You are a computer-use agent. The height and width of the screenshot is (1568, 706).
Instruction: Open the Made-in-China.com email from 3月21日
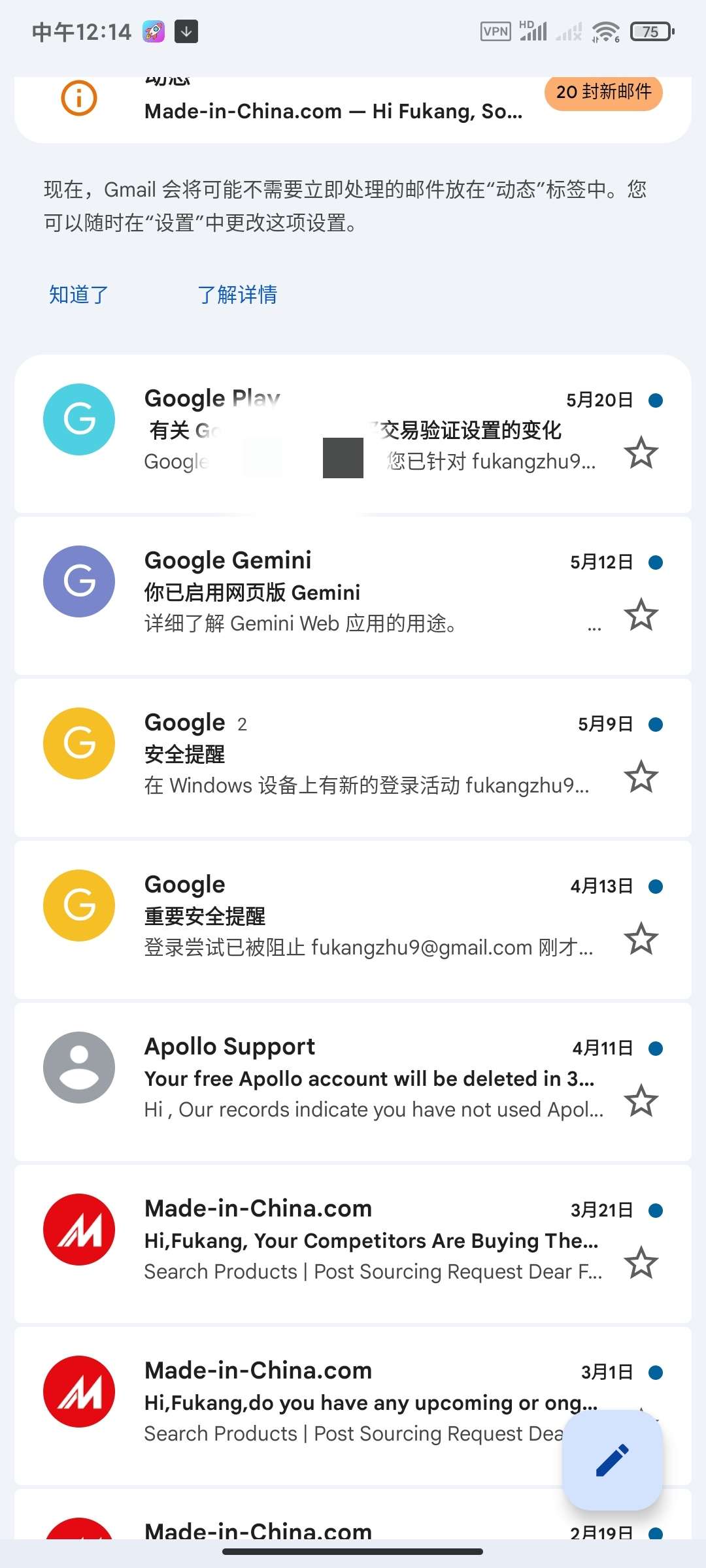click(353, 1243)
